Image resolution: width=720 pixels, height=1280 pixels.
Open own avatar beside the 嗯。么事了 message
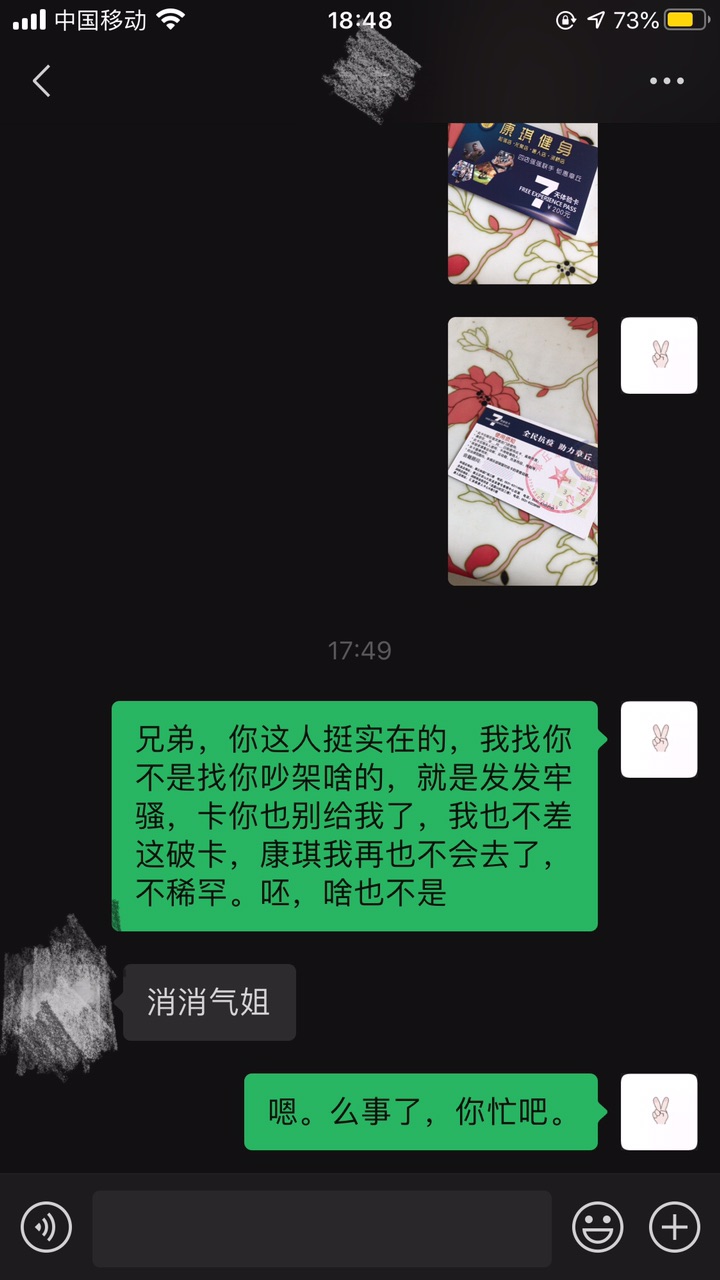tap(658, 1112)
